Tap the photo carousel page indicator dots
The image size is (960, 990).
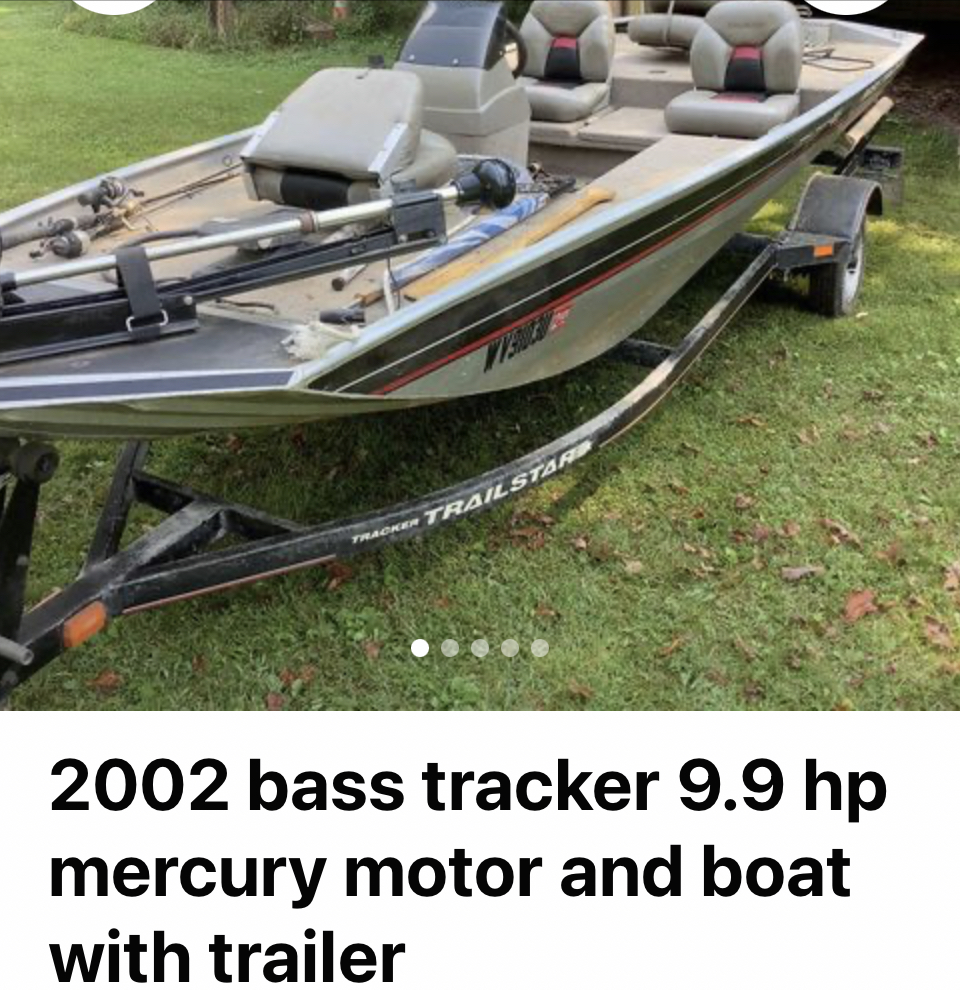pyautogui.click(x=480, y=648)
